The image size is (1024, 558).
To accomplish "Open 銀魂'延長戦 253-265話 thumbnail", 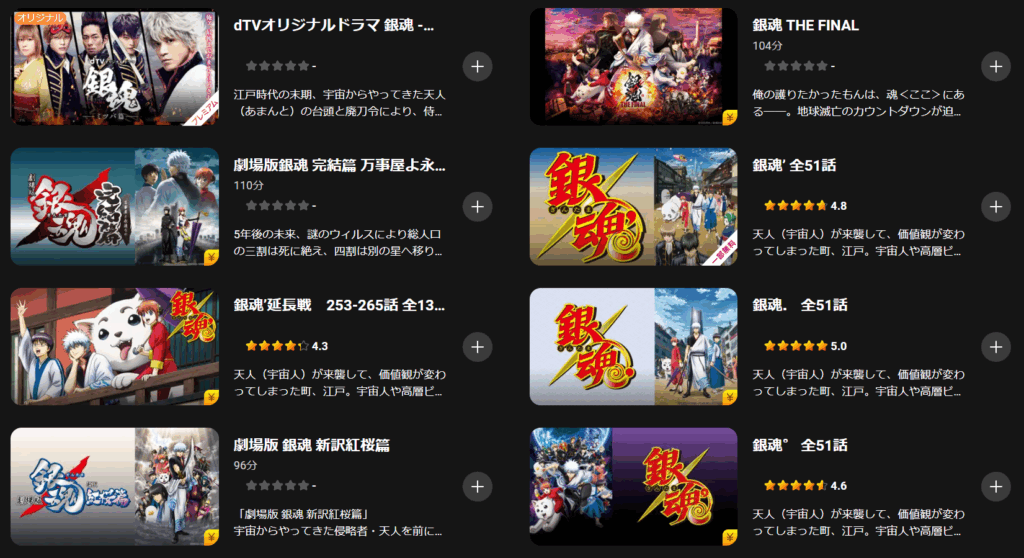I will pos(114,347).
